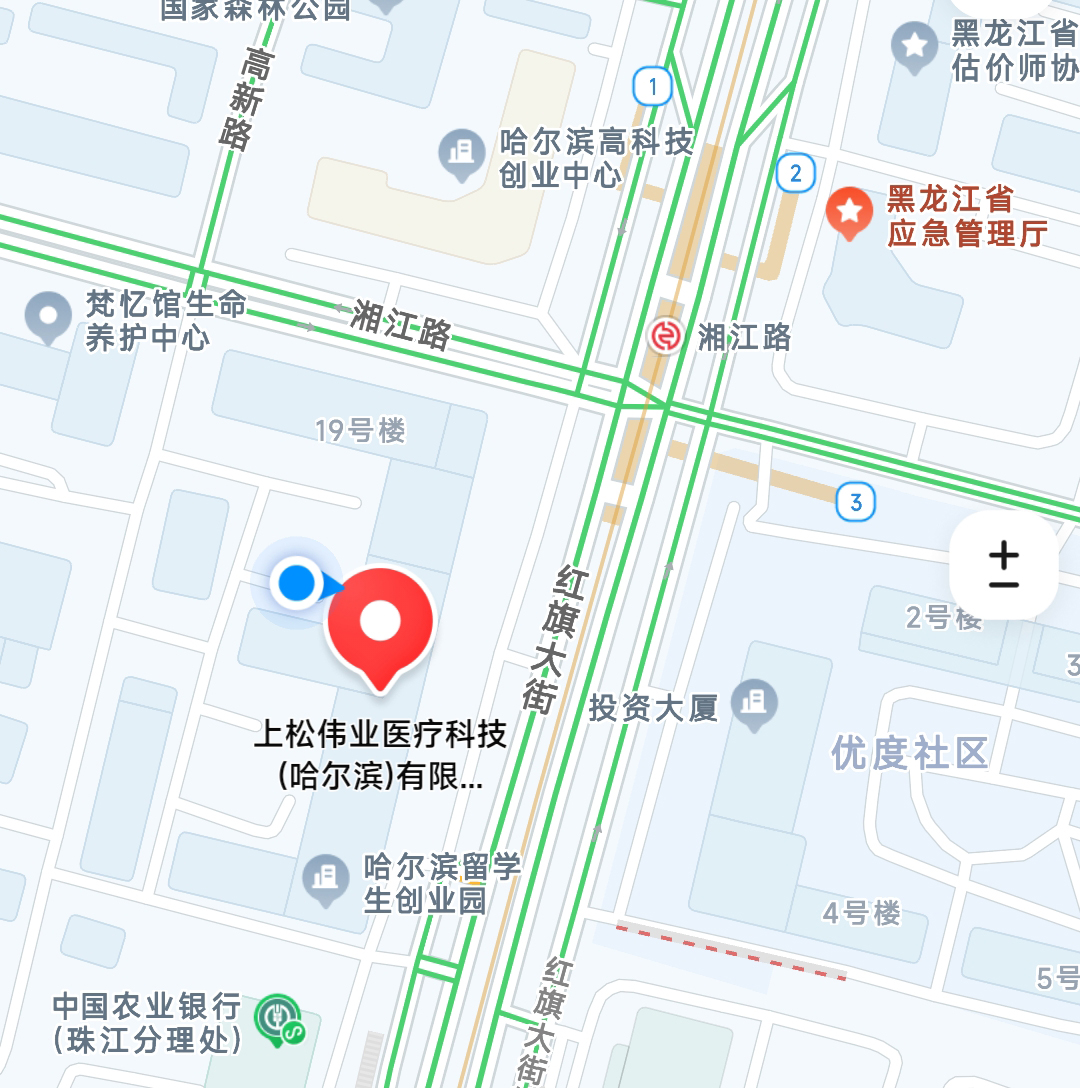The height and width of the screenshot is (1088, 1080).
Task: Tap the blue current location dot
Action: click(297, 583)
